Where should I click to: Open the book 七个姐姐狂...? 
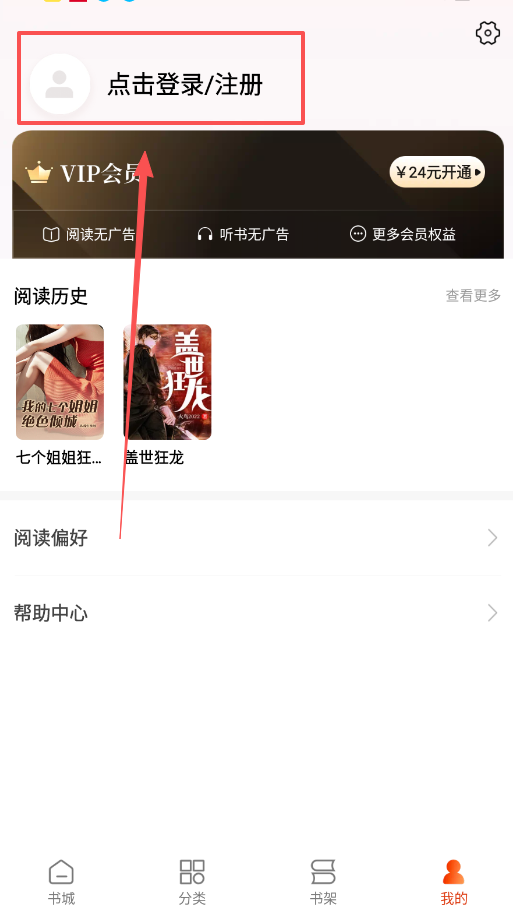click(60, 395)
